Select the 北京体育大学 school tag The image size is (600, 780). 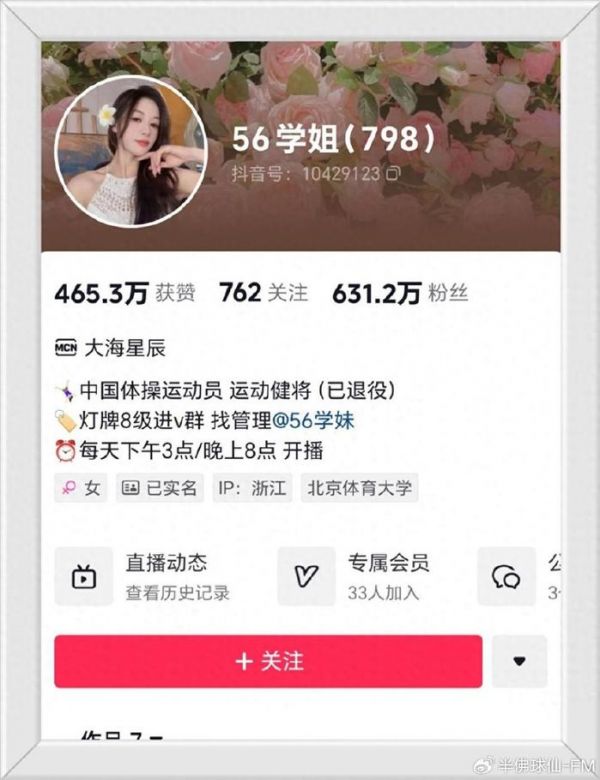click(x=360, y=489)
